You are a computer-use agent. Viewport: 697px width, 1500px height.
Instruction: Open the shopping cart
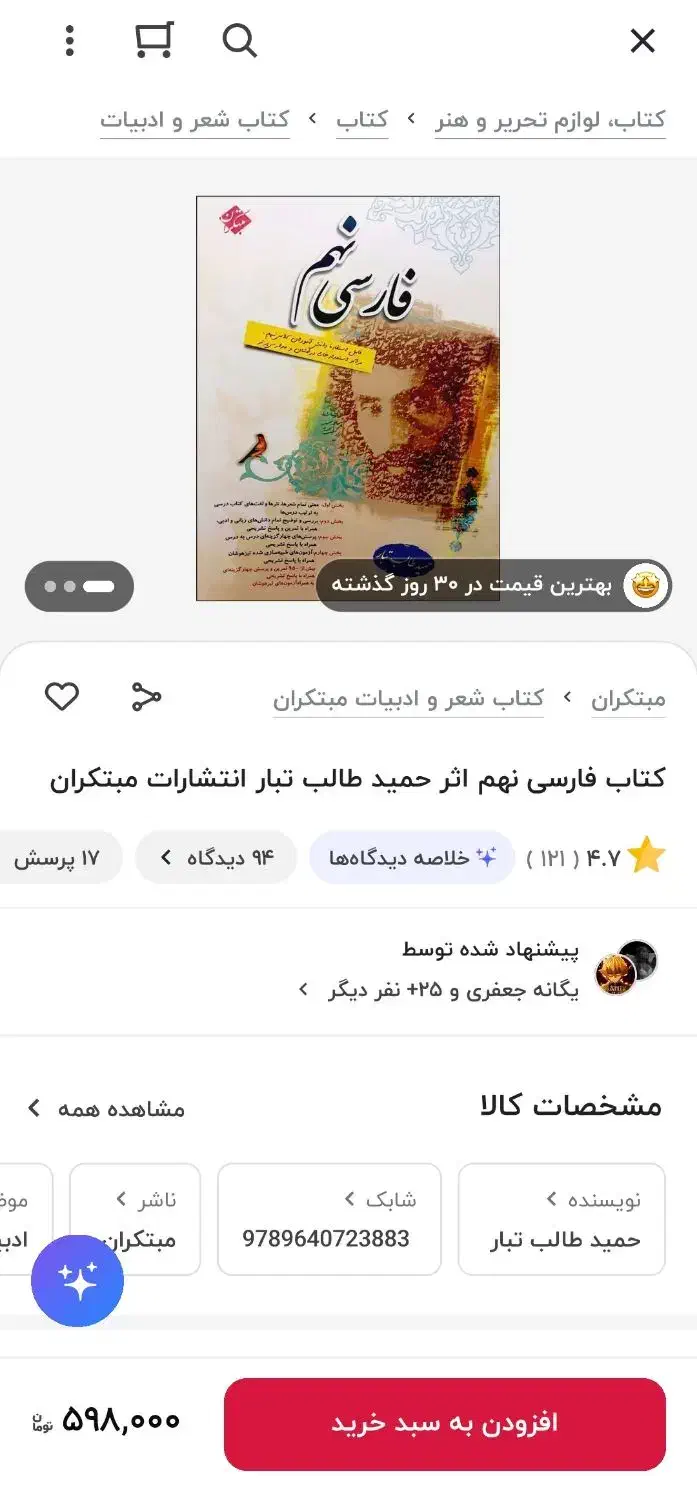[x=154, y=40]
